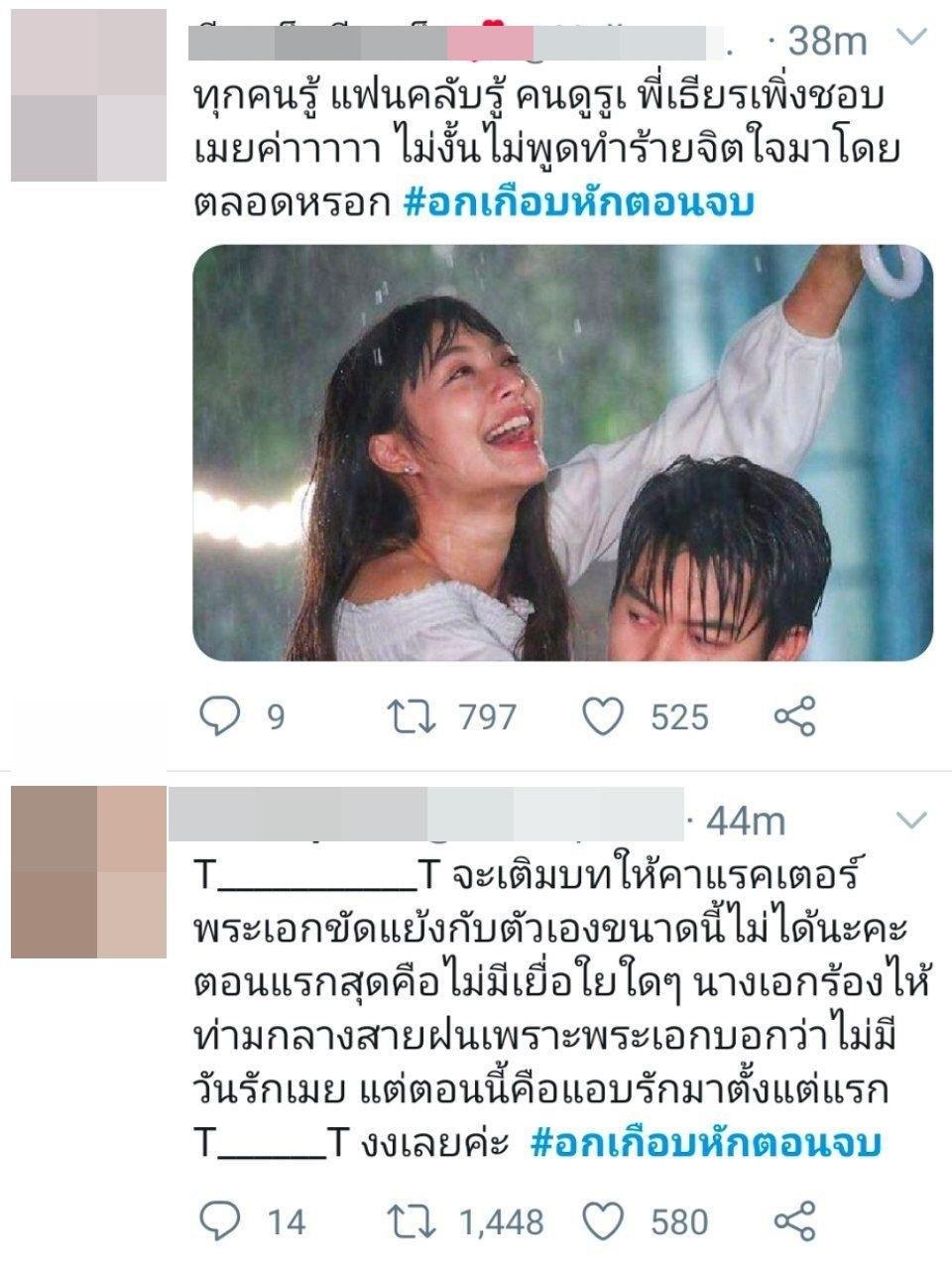952x1270 pixels.
Task: Expand the chevron menu on the 44m tweet
Action: pos(911,820)
